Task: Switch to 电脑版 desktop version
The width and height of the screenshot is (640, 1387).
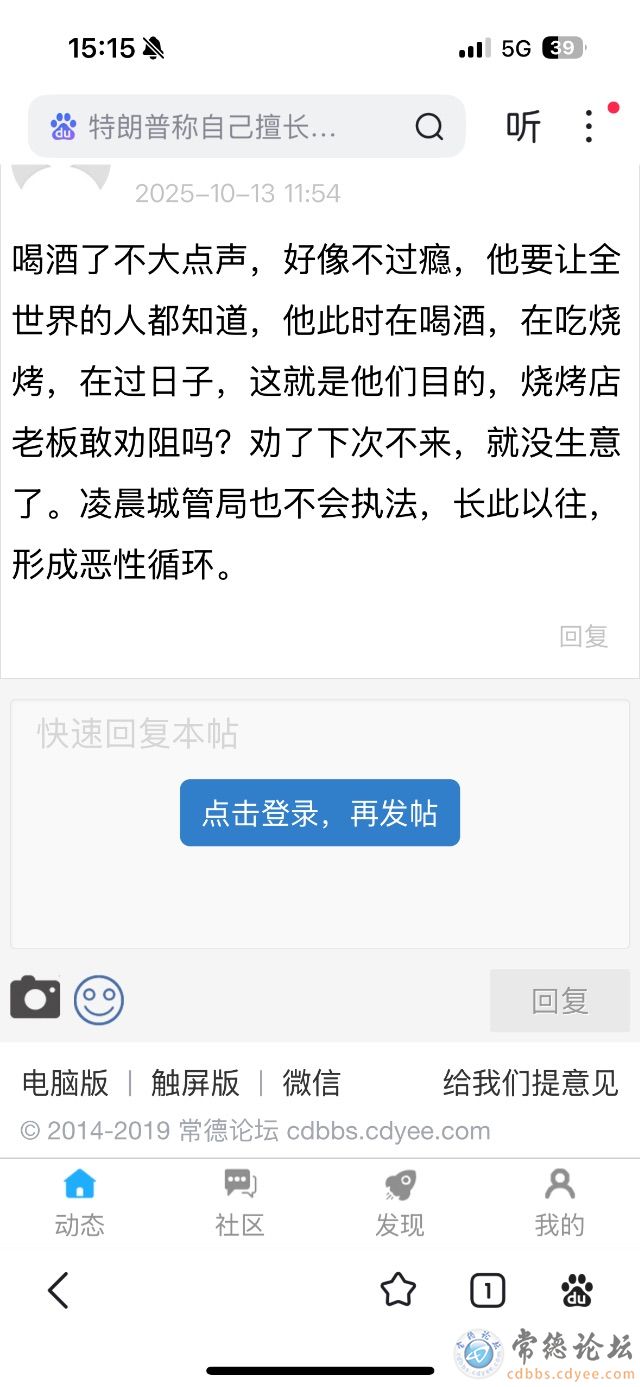Action: [x=65, y=1082]
